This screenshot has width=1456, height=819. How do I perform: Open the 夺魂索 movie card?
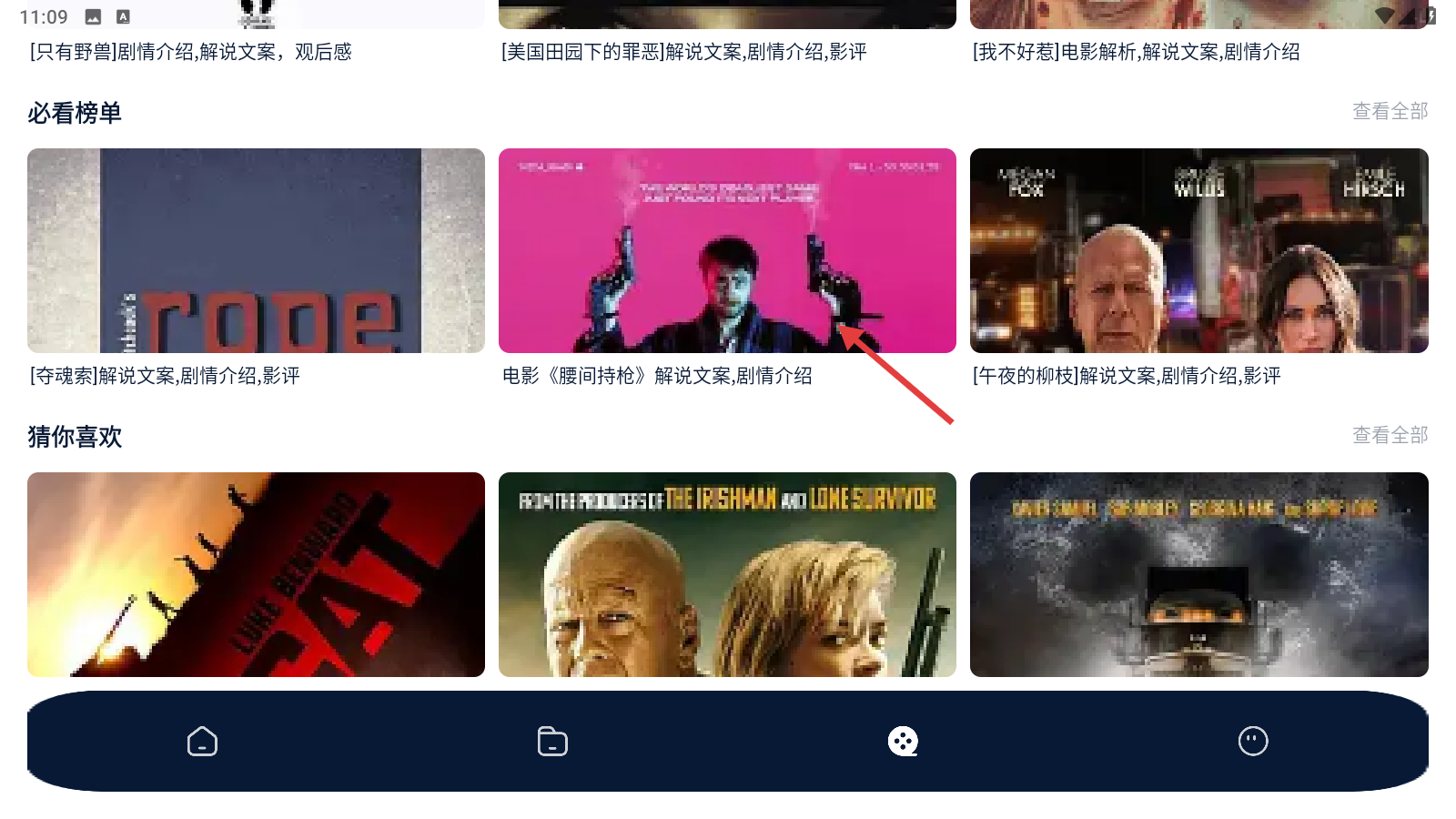click(256, 250)
